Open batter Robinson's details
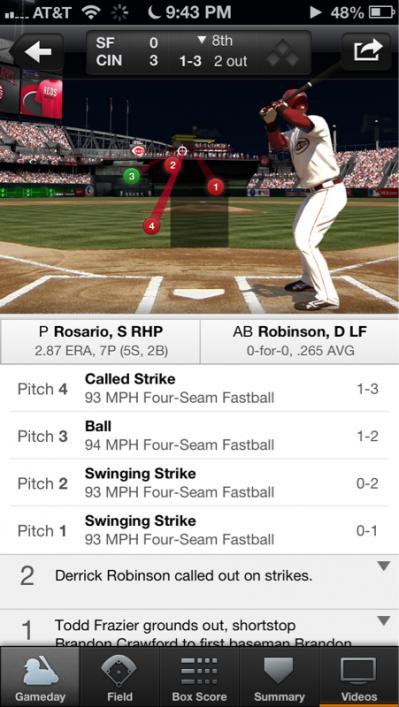 click(x=299, y=341)
